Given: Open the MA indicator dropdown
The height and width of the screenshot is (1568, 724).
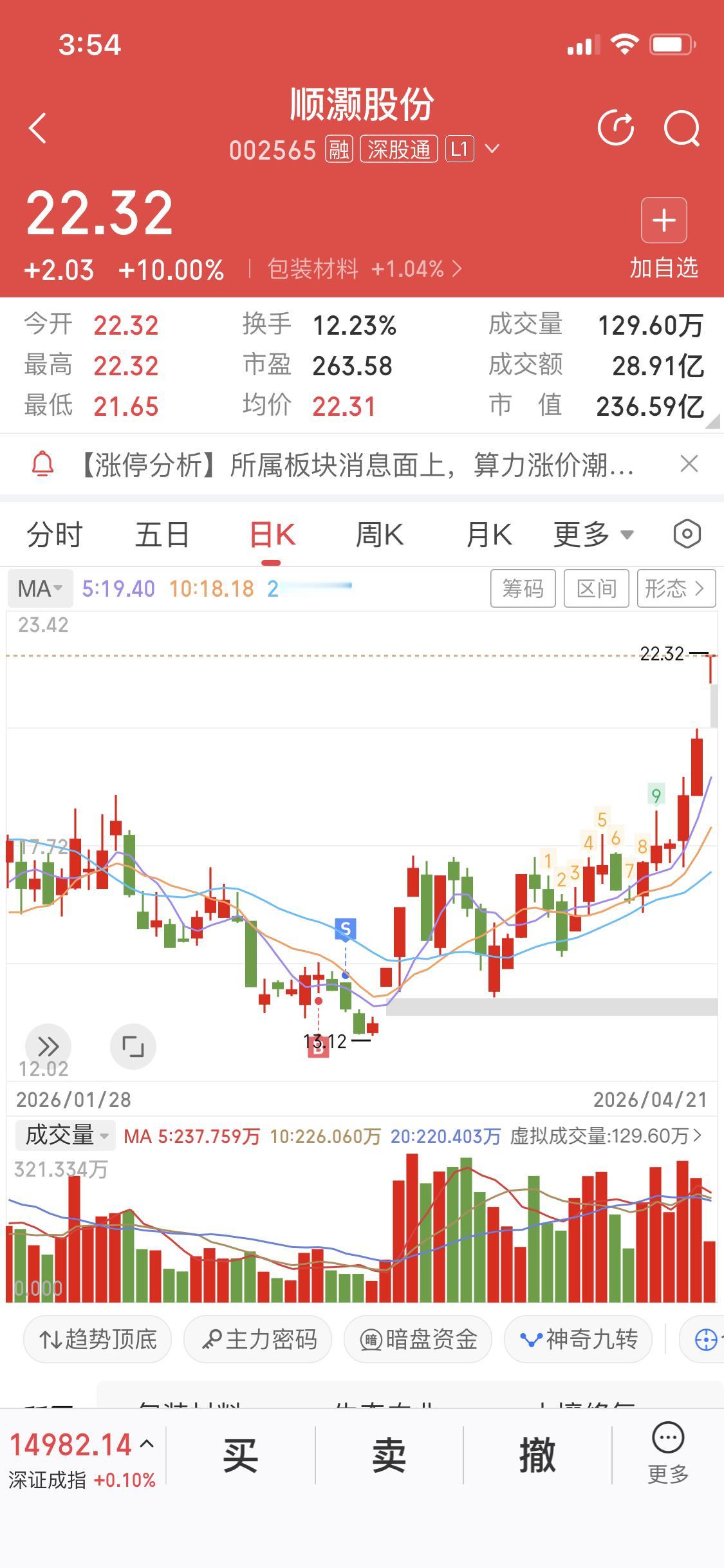Looking at the screenshot, I should [x=39, y=588].
